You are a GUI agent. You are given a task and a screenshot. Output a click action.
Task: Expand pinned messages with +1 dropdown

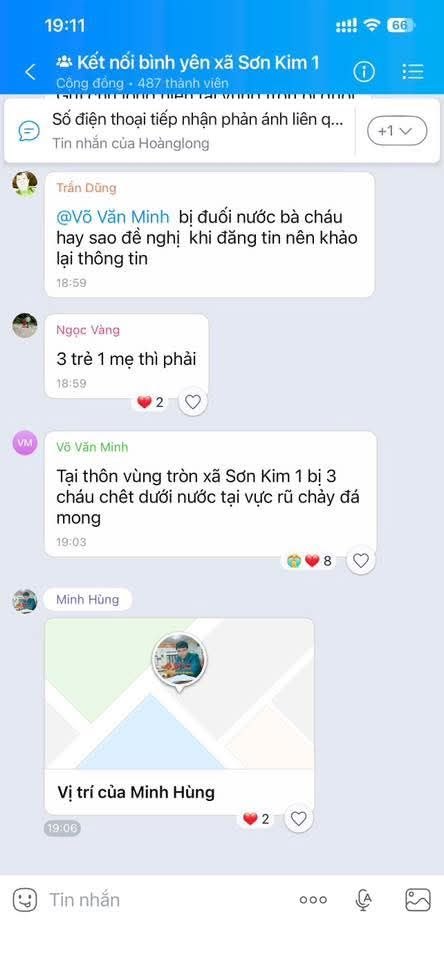point(396,131)
